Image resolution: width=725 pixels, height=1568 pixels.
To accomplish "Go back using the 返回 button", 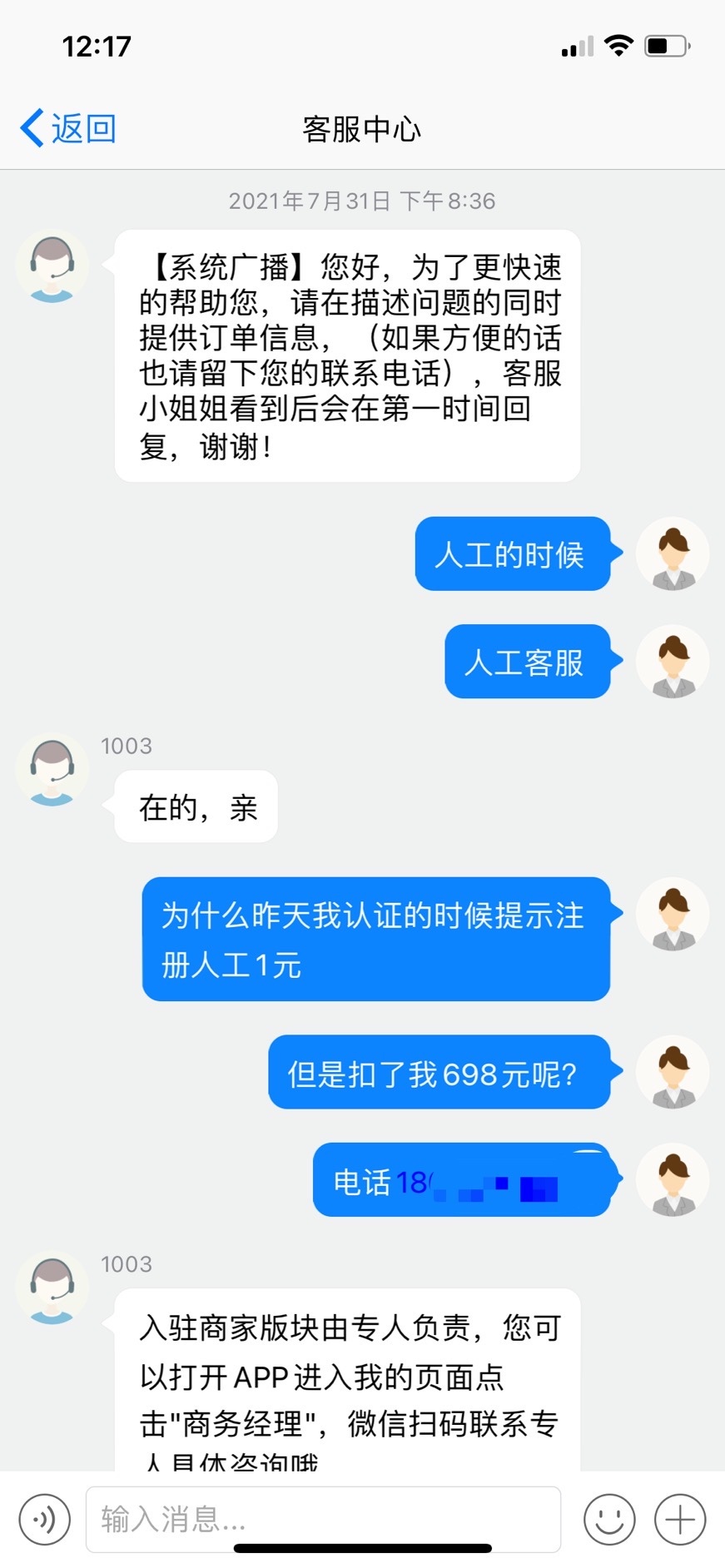I will click(x=68, y=129).
